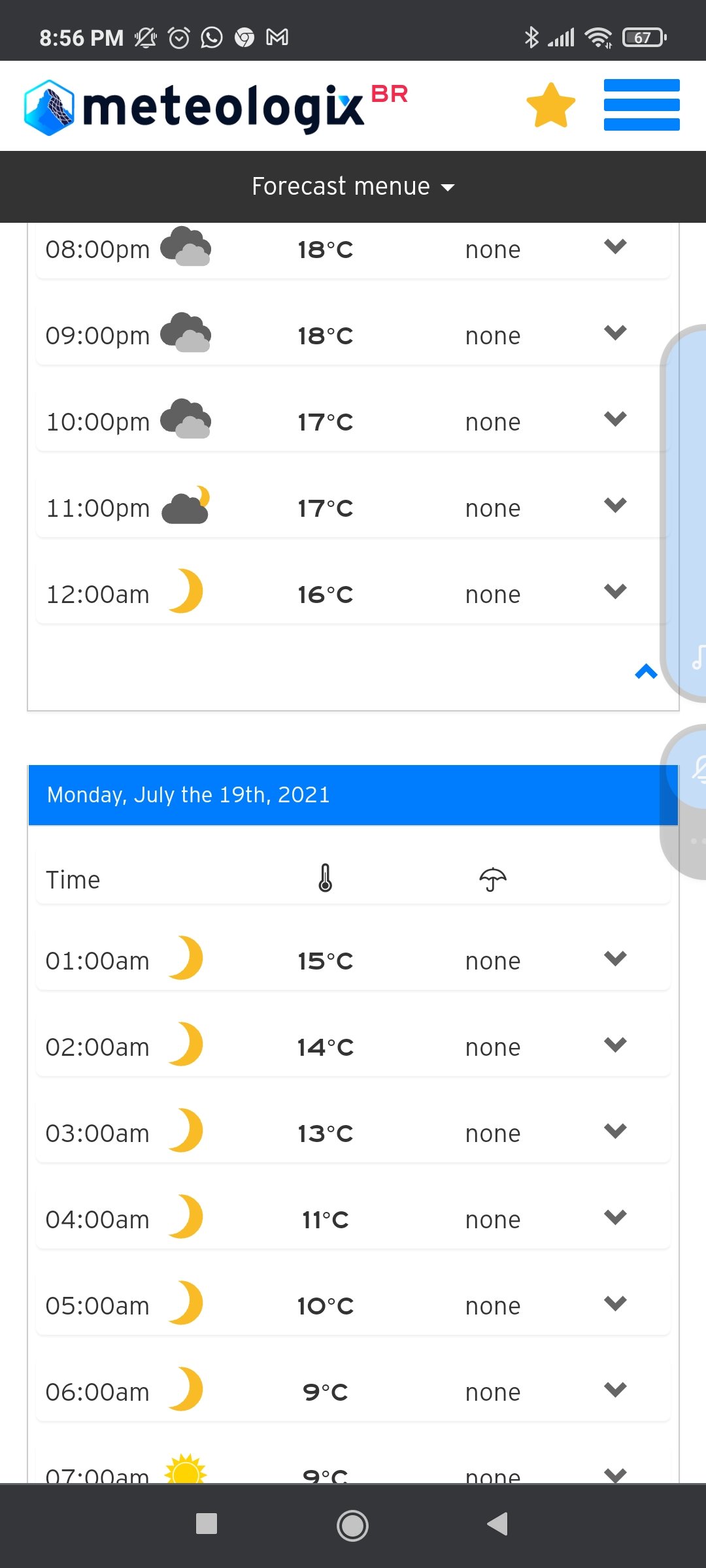Collapse the day with the blue up arrow
This screenshot has height=1568, width=706.
646,672
